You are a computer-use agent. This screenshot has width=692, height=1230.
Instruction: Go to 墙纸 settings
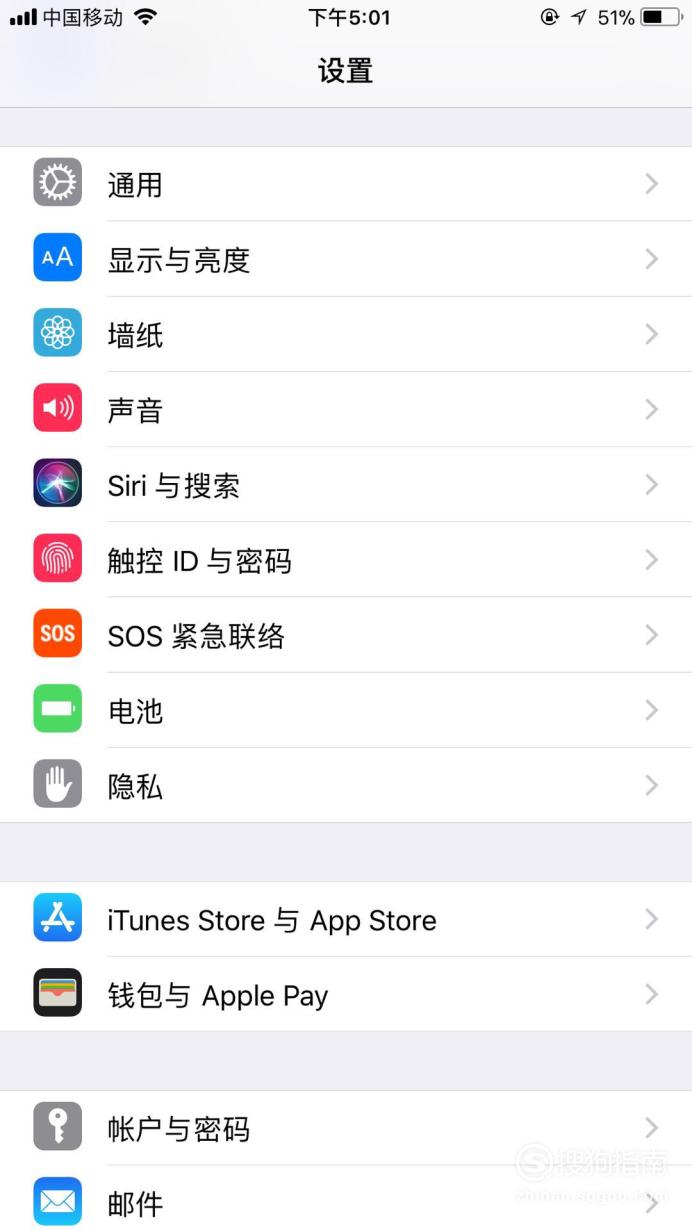click(346, 334)
